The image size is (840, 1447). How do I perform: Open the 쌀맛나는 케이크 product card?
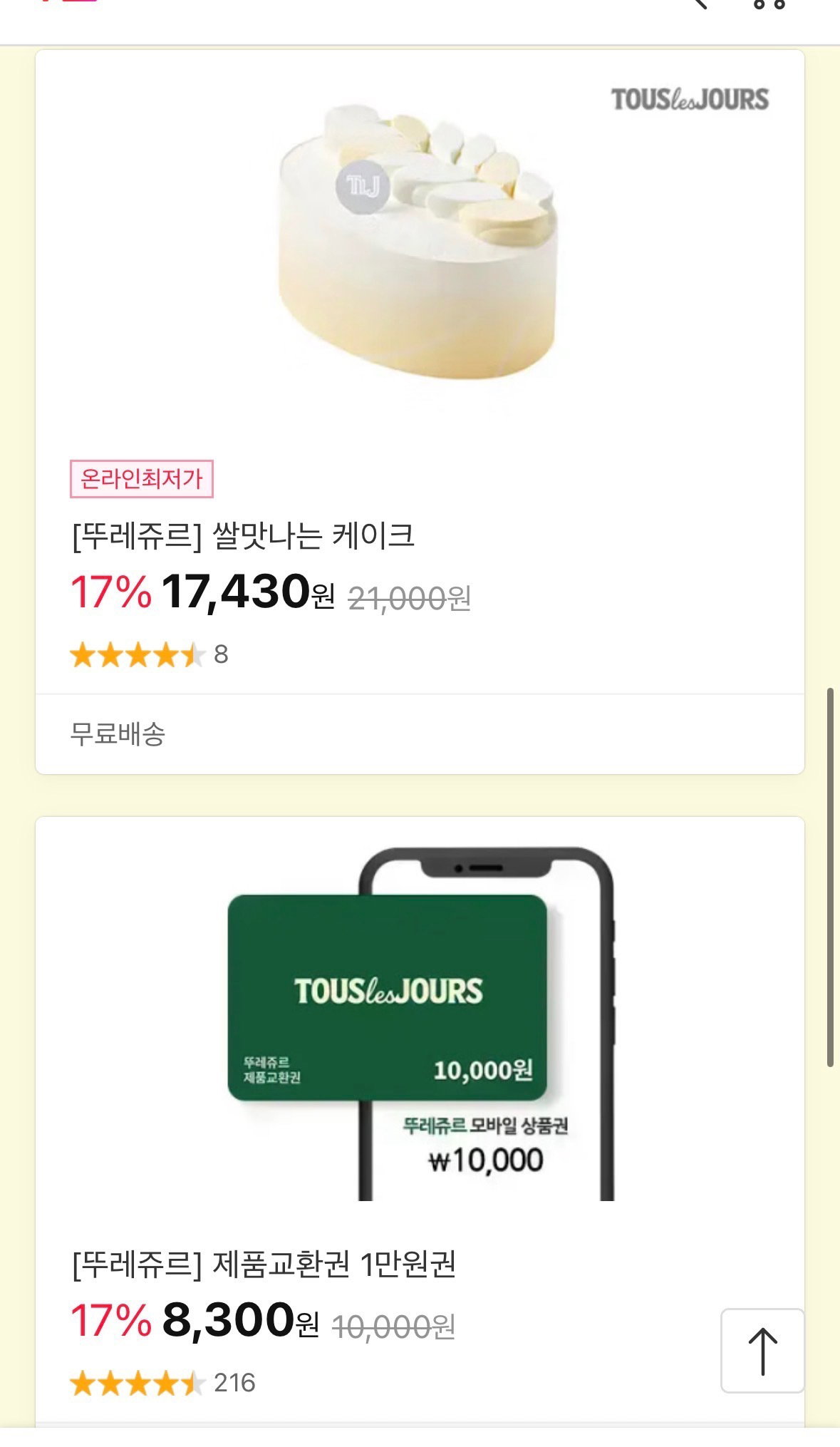click(x=420, y=411)
